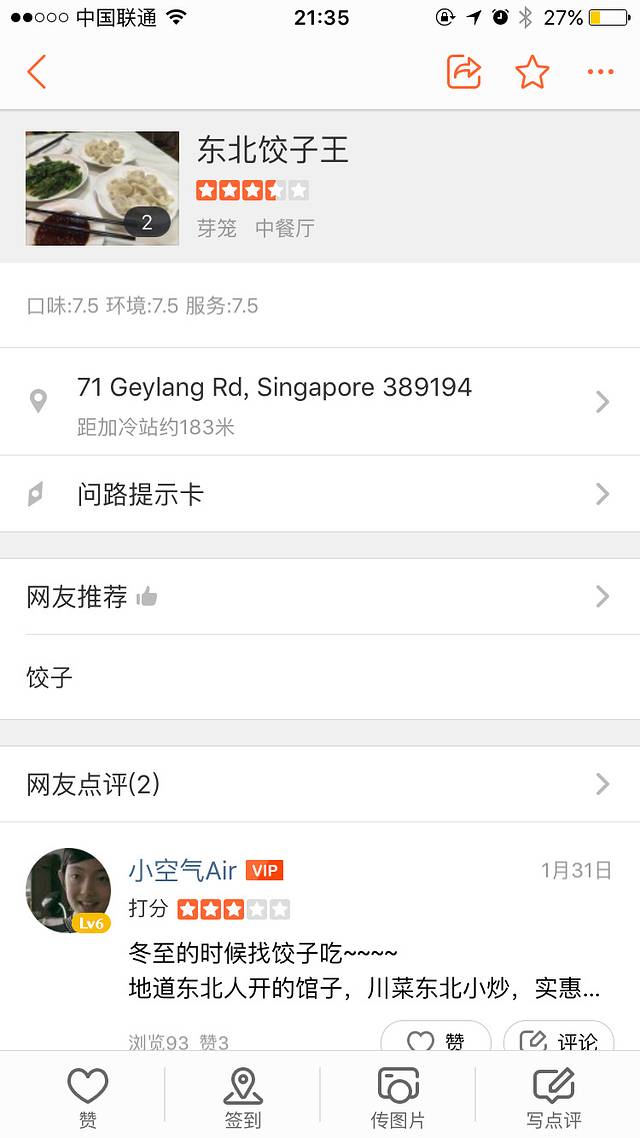Comment on 小空气Air's review
This screenshot has width=640, height=1138.
click(x=558, y=1040)
